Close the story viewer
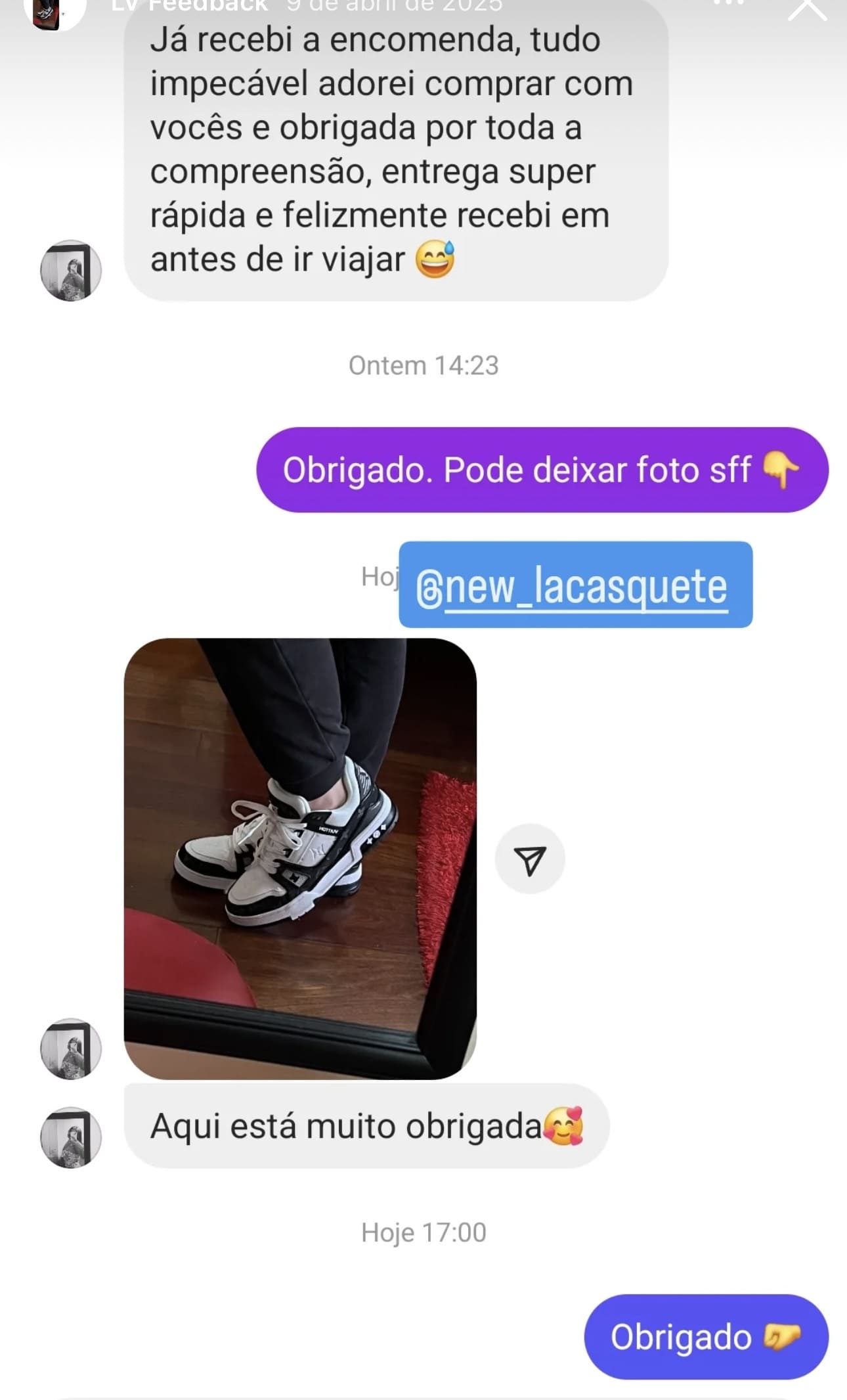Screen dimensions: 847x1400 [807, 8]
